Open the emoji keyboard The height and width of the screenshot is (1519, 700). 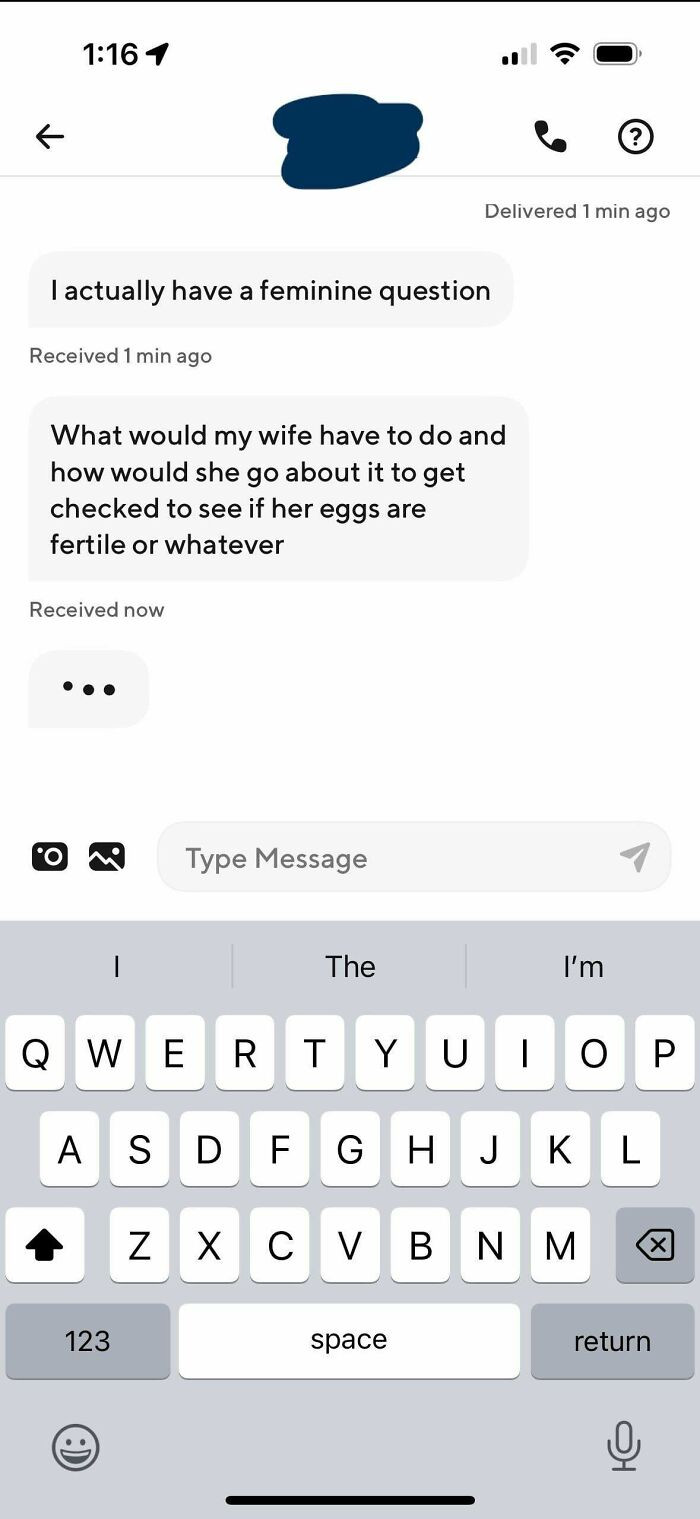coord(75,1447)
